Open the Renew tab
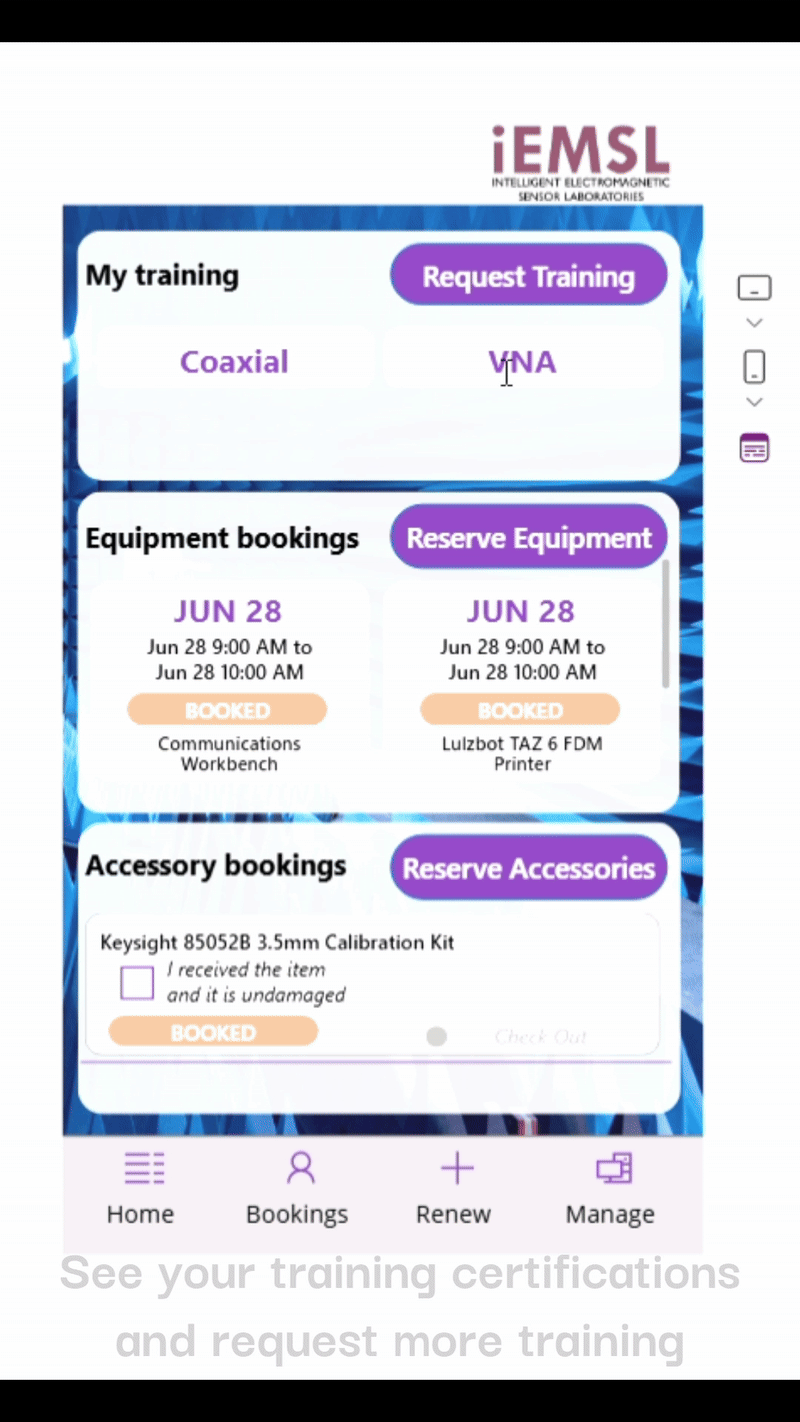This screenshot has height=1422, width=800. pyautogui.click(x=454, y=1190)
